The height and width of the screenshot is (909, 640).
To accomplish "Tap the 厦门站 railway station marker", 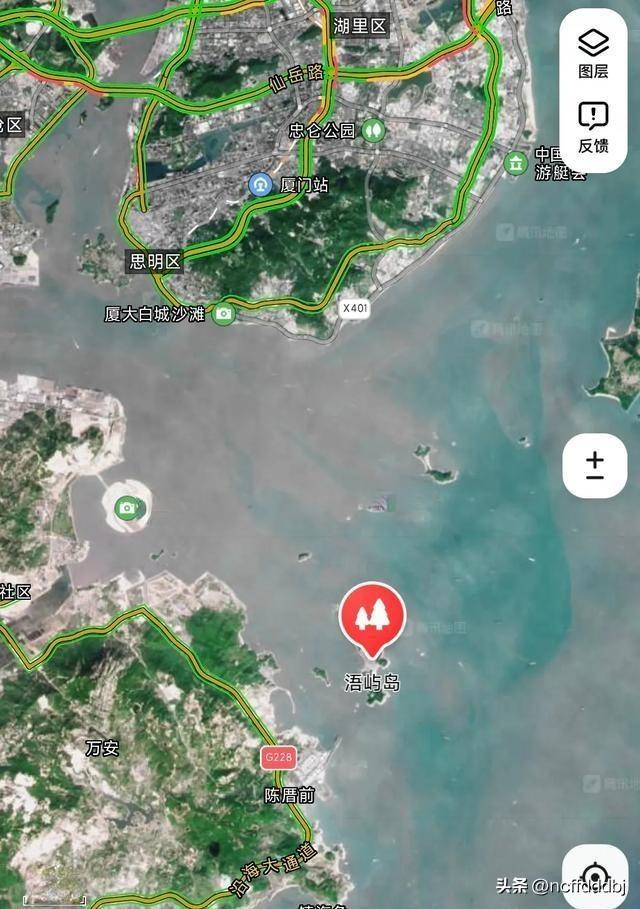I will point(261,185).
